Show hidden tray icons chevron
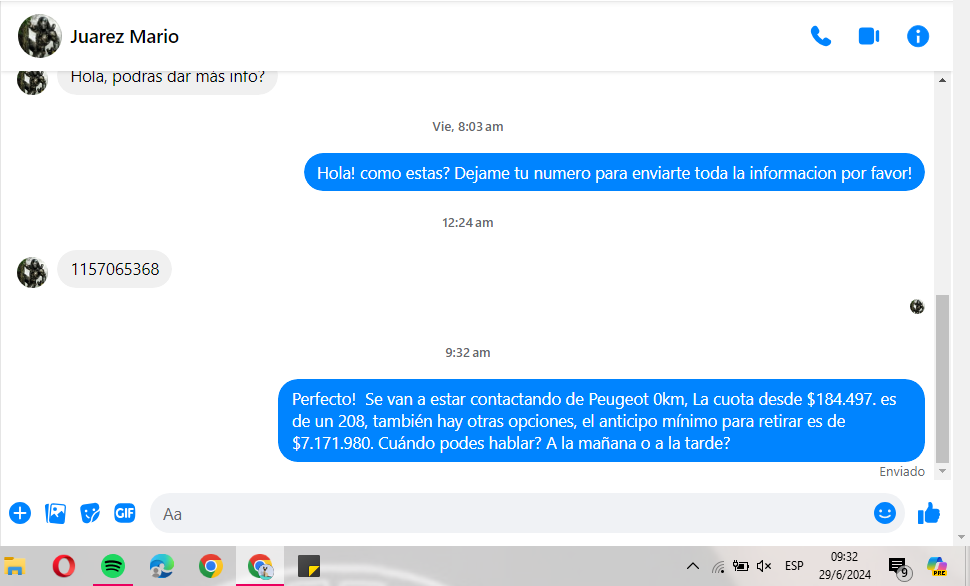 coord(692,567)
